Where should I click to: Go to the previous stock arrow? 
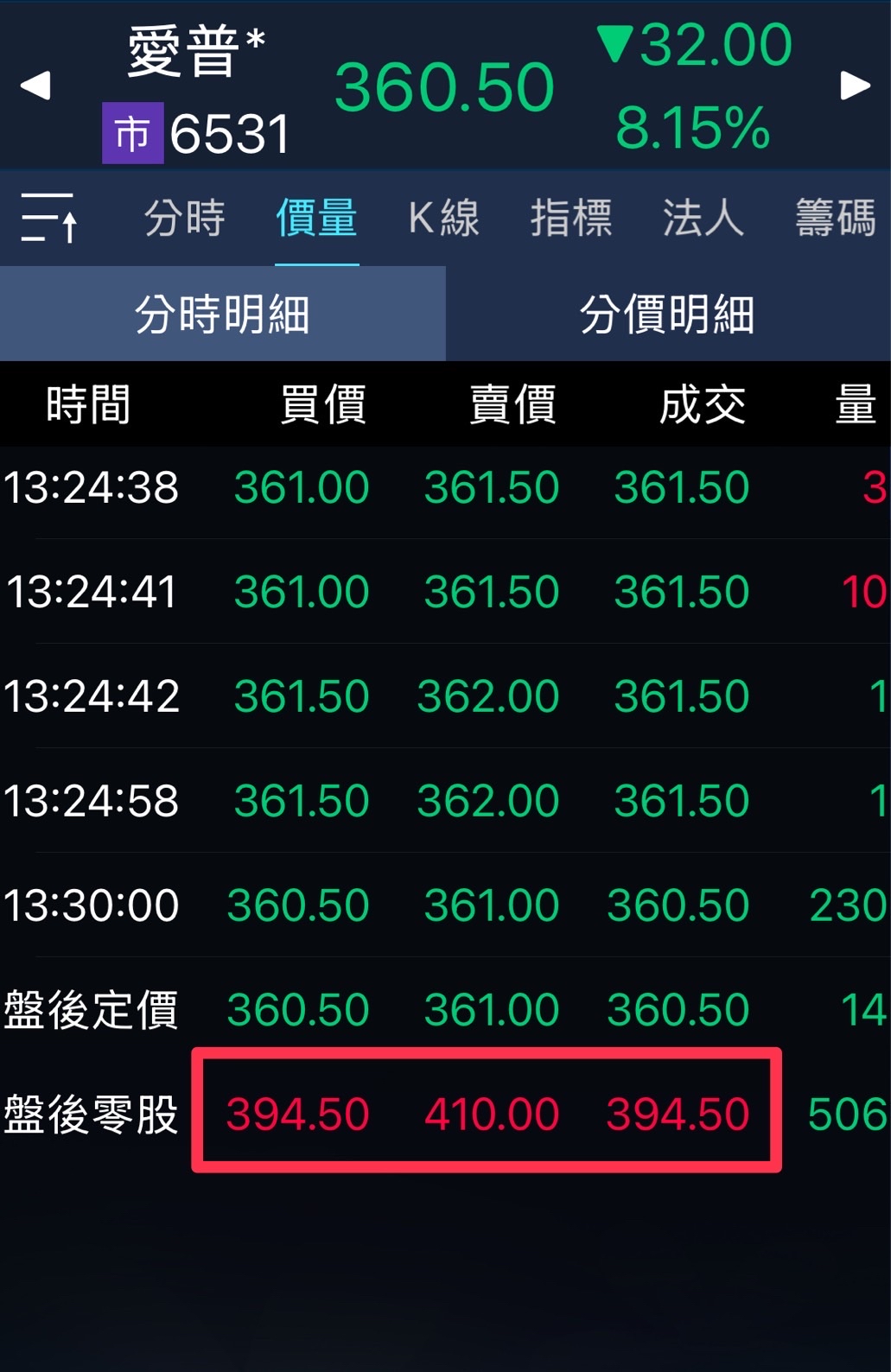tap(35, 85)
